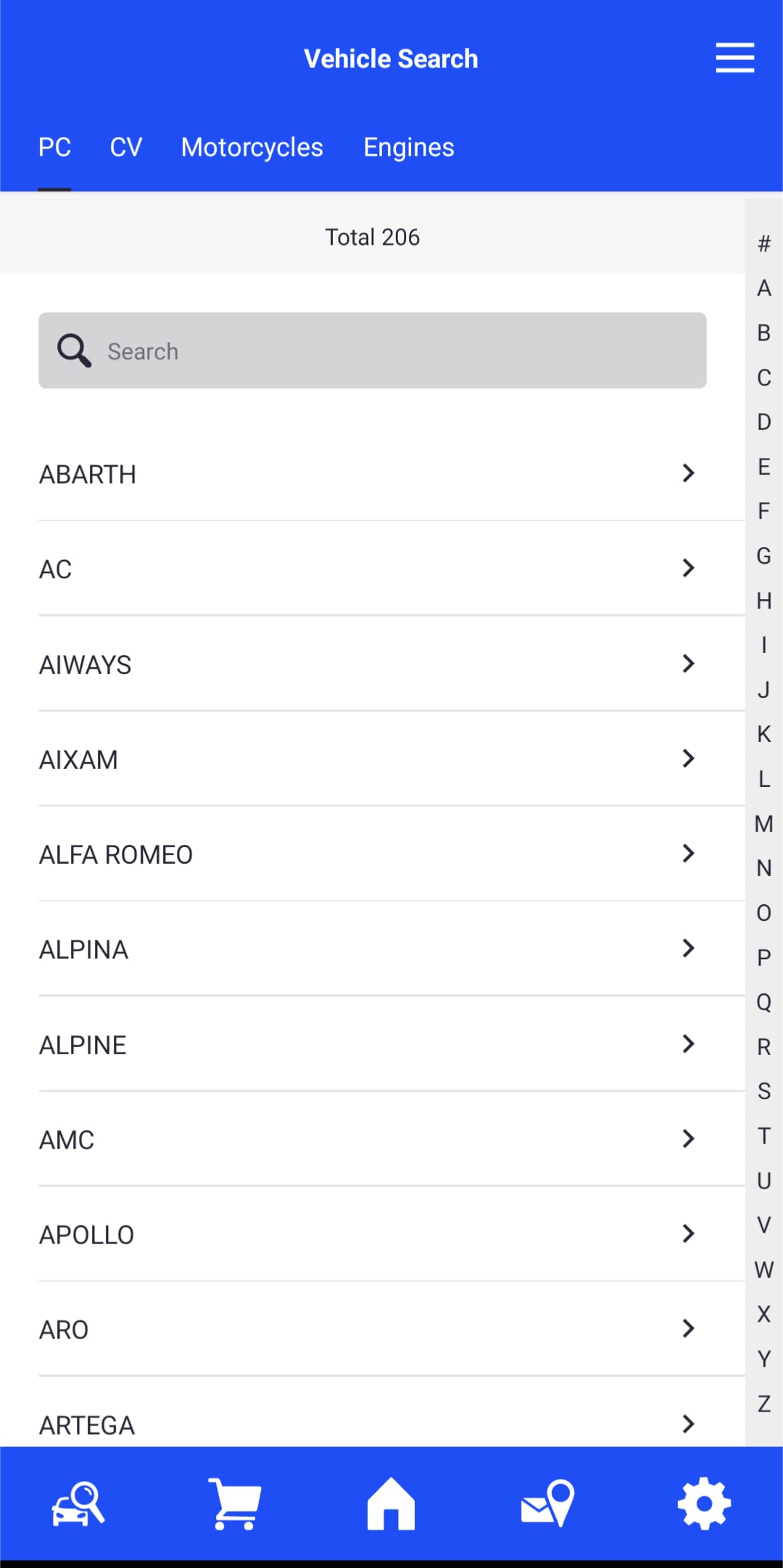783x1568 pixels.
Task: Switch to the Motorcycles tab
Action: coord(252,147)
